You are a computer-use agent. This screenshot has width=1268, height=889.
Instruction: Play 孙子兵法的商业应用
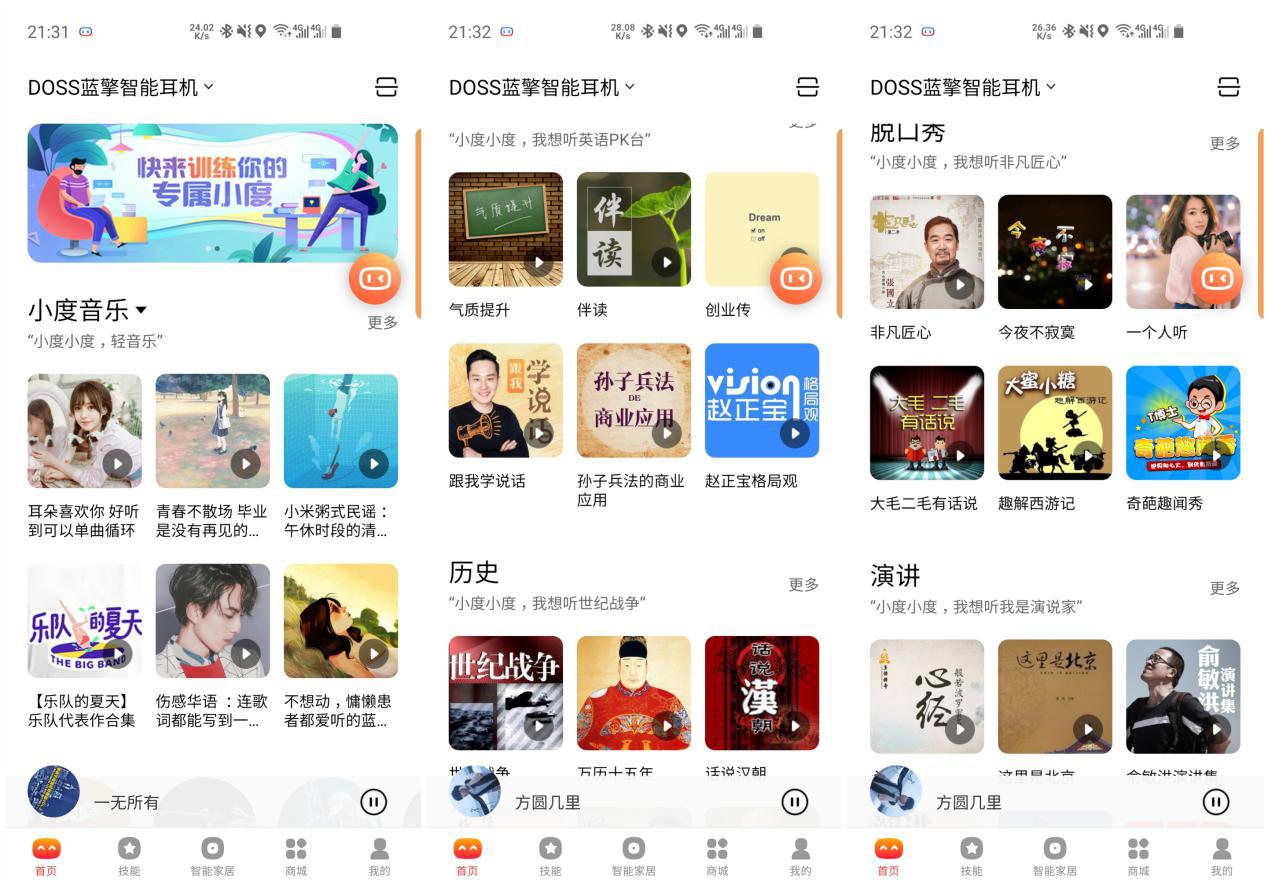pos(666,433)
